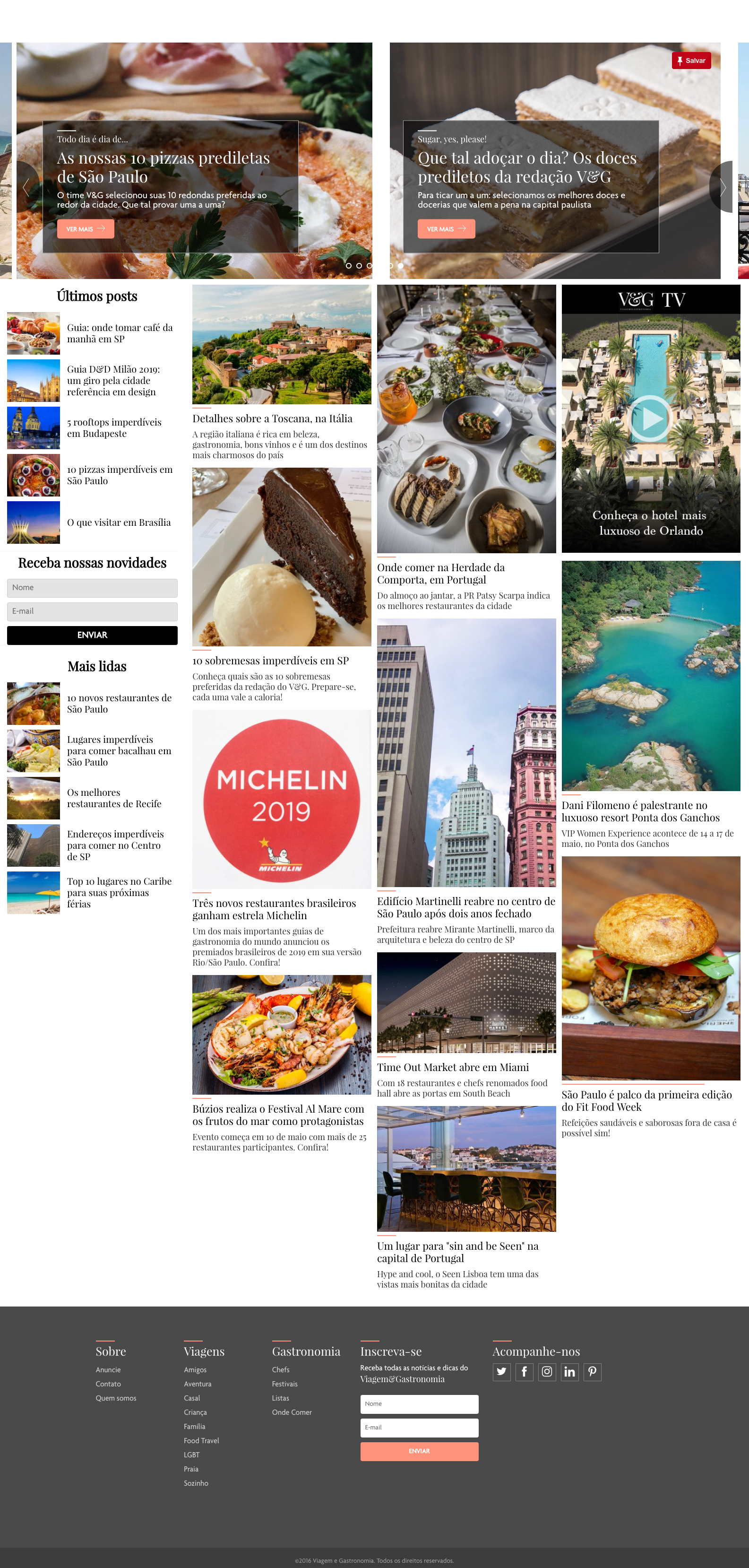Screen dimensions: 749x1568
Task: Tap the footer E-mail subscription field
Action: tap(419, 1428)
